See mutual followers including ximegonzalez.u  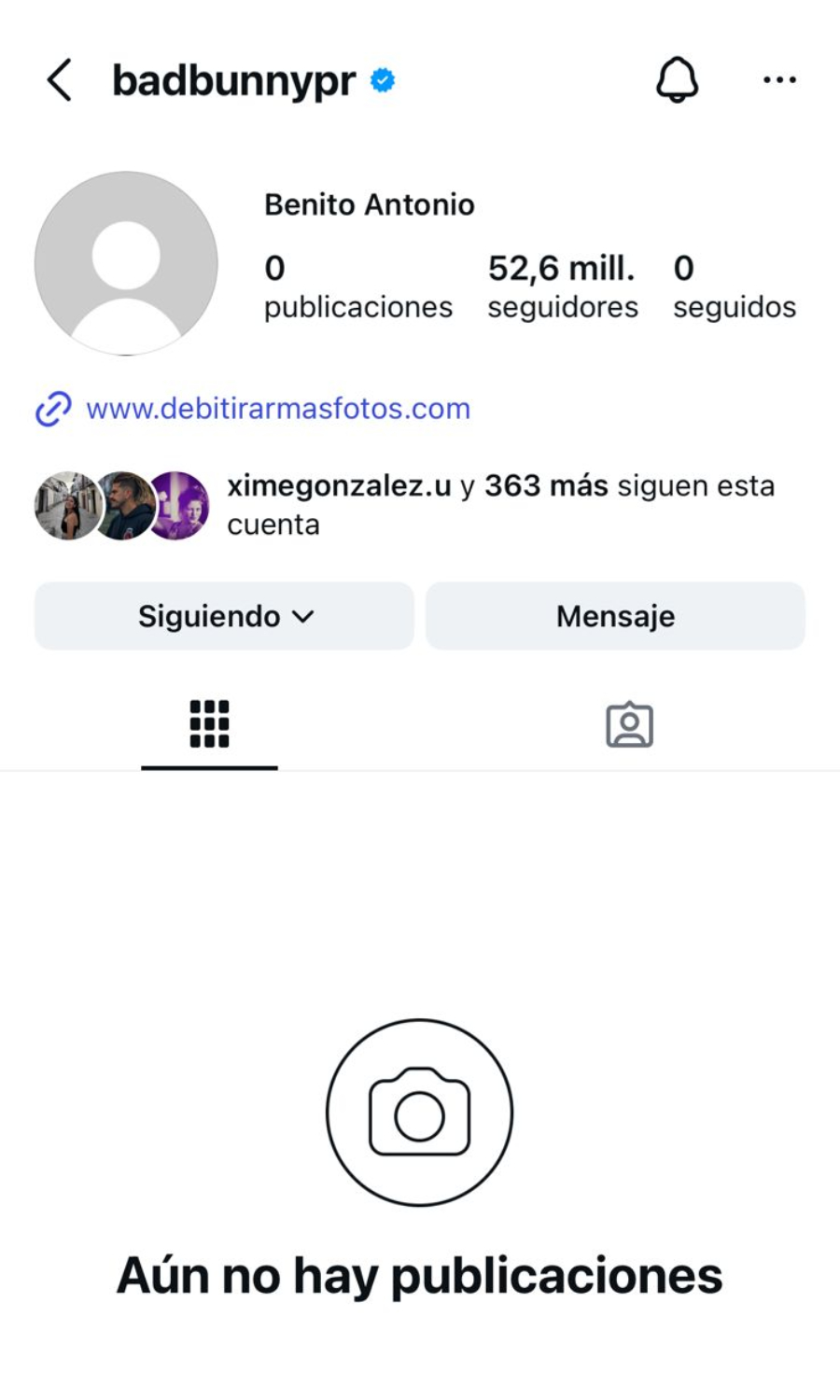500,504
